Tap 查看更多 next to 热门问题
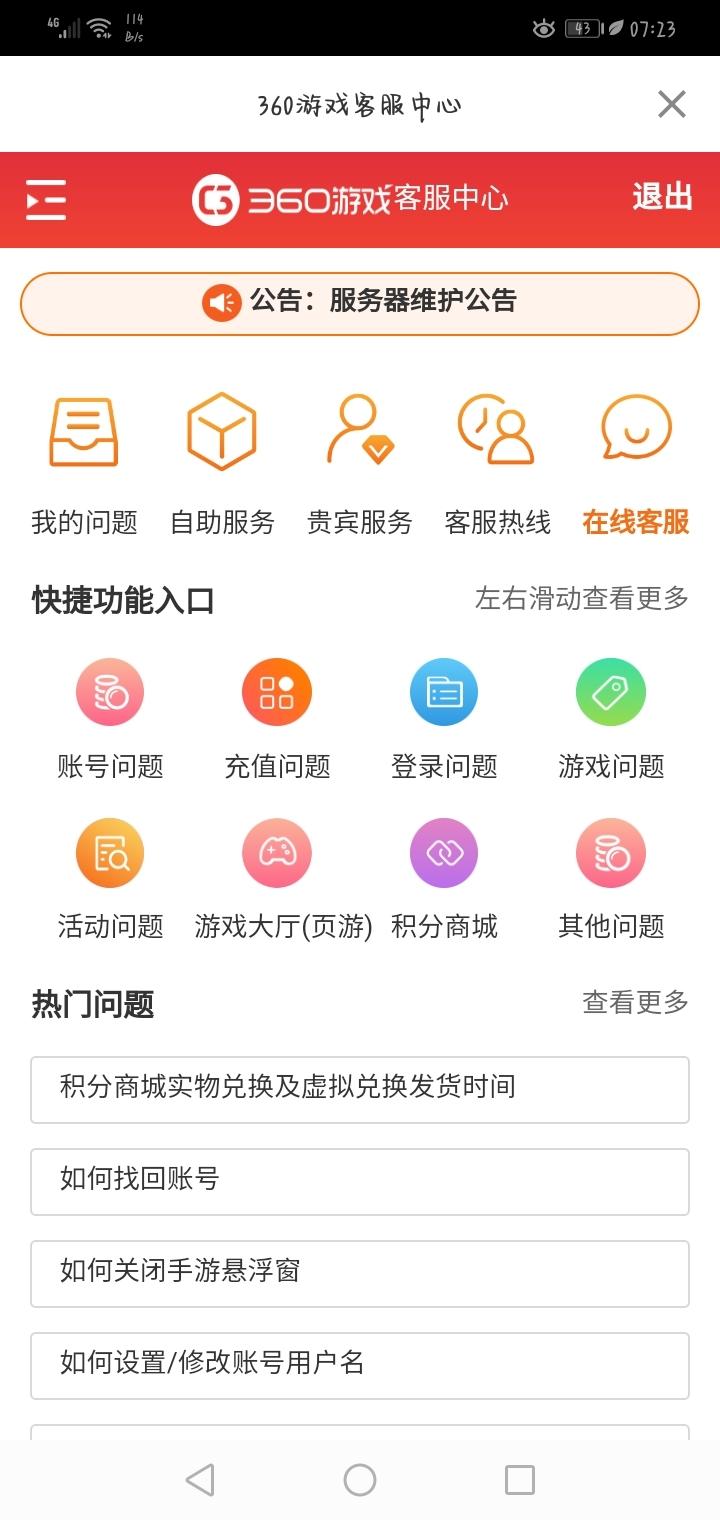720x1520 pixels. point(636,1002)
